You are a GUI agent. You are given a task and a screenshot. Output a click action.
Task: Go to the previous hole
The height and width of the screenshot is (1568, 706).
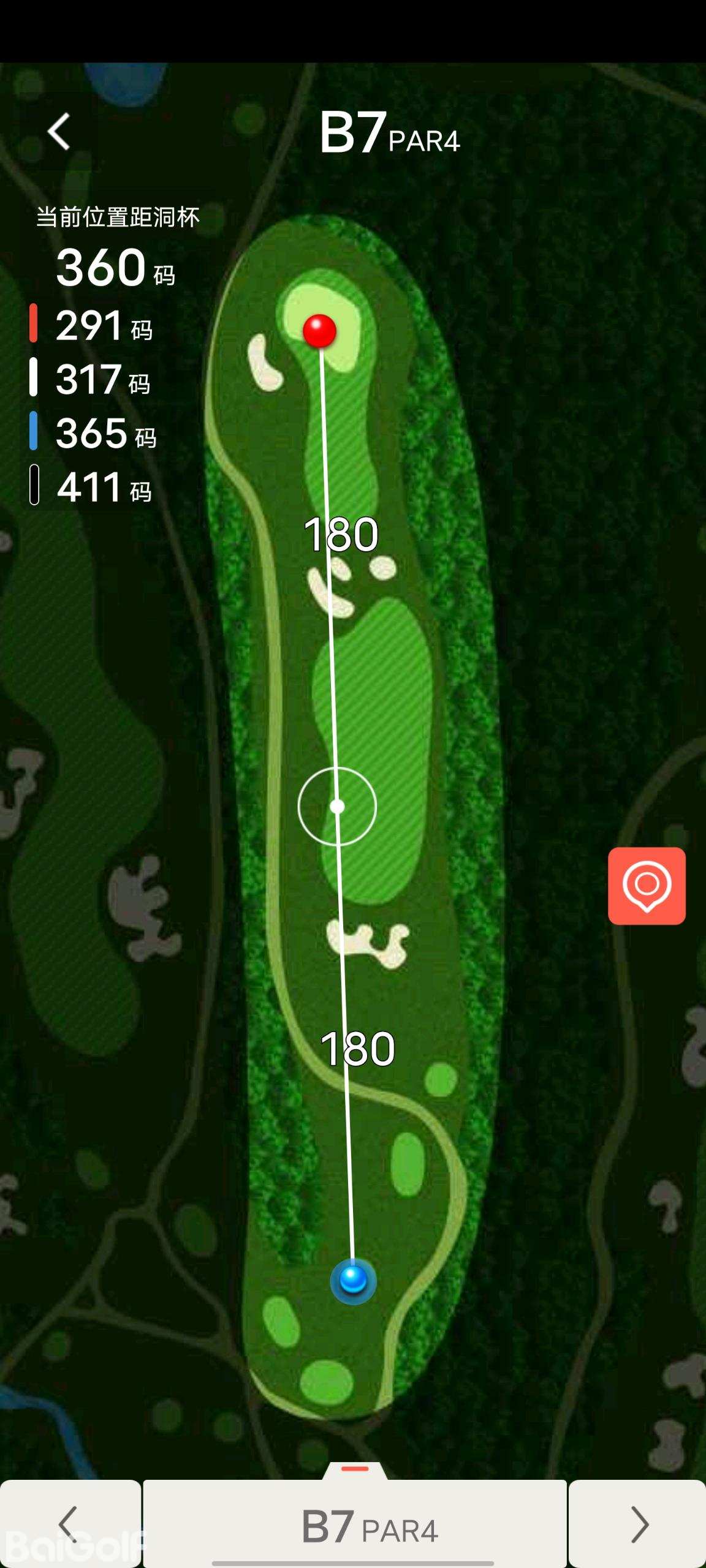(70, 1524)
